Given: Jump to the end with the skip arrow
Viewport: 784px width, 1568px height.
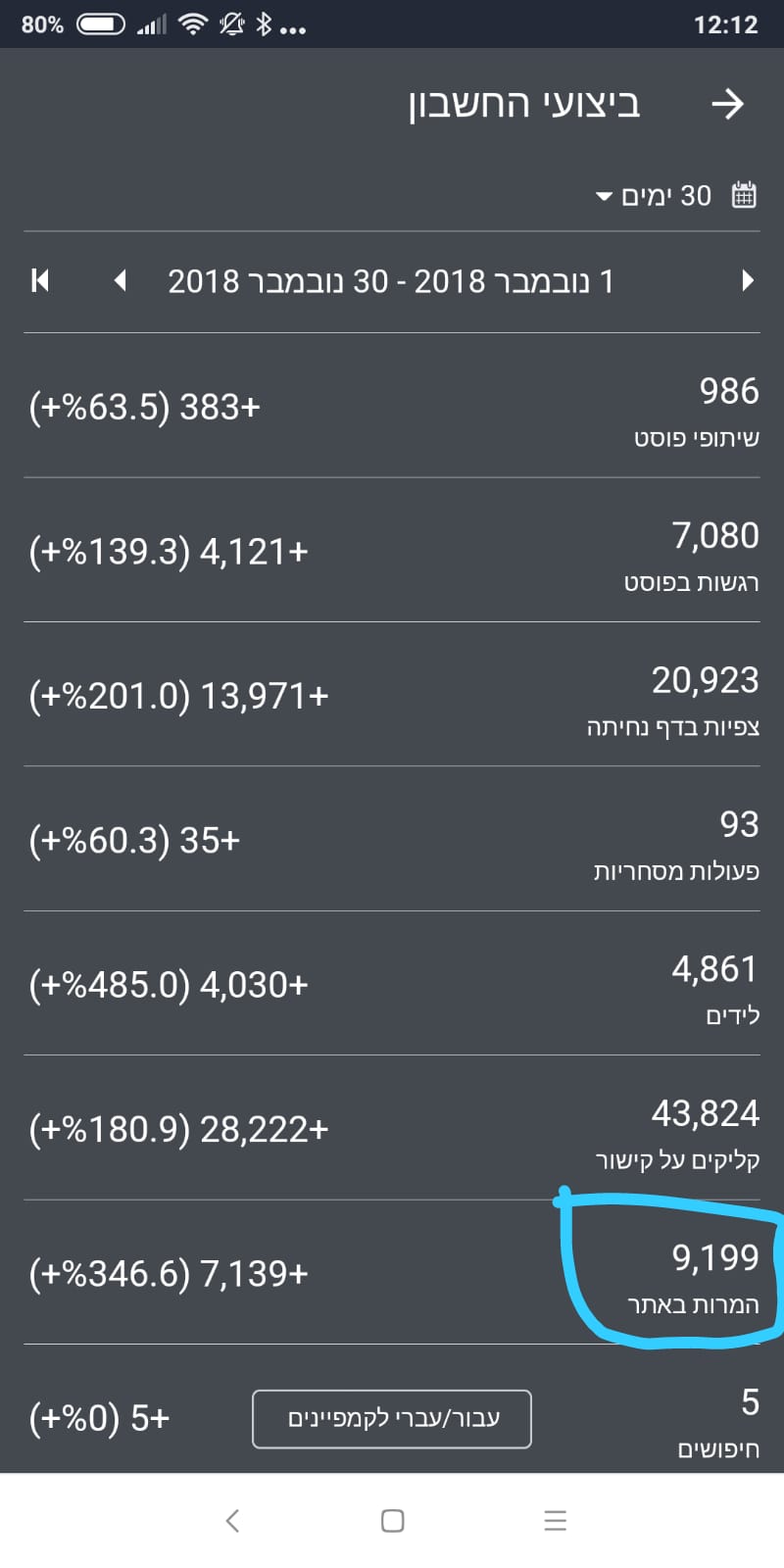Looking at the screenshot, I should [41, 281].
